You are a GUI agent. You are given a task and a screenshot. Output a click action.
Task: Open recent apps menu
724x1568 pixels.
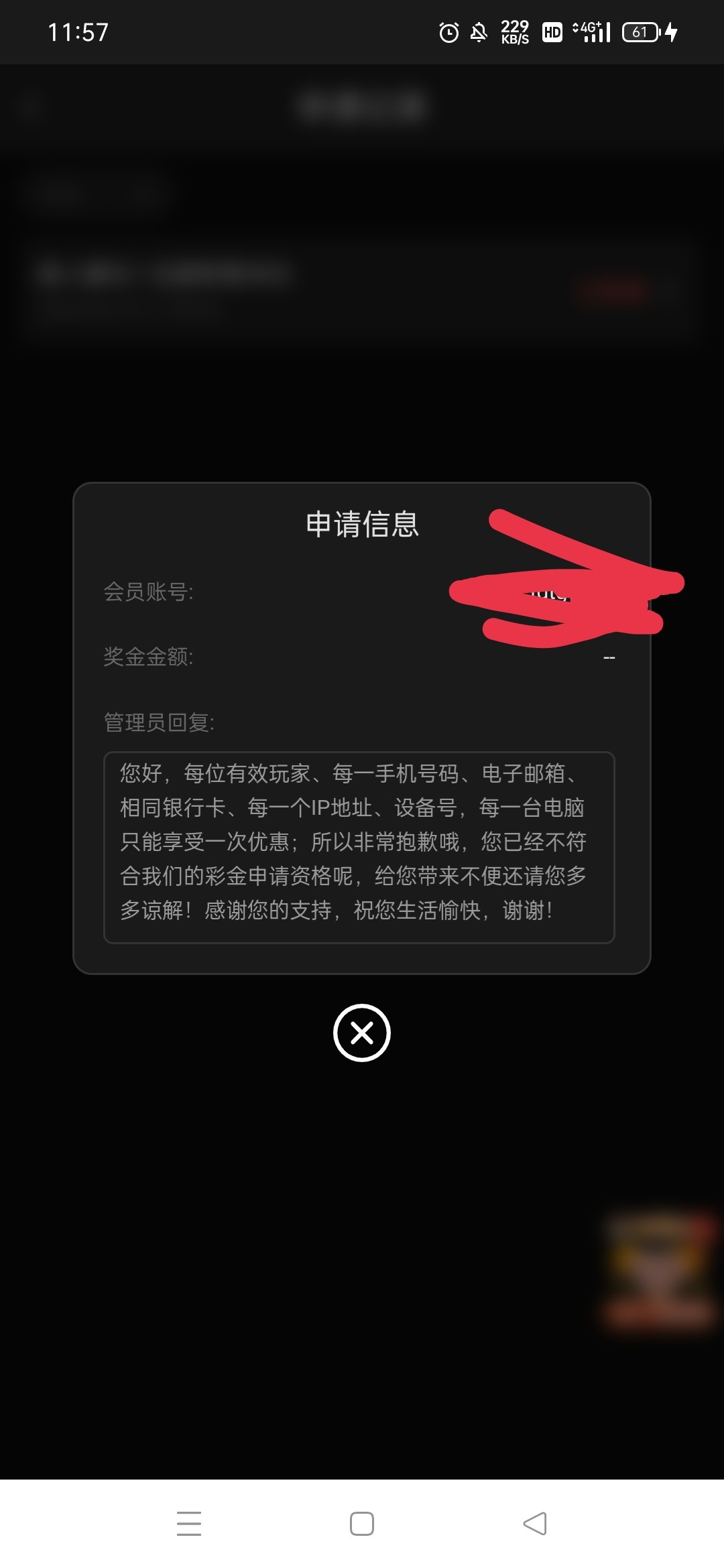coord(189,1523)
